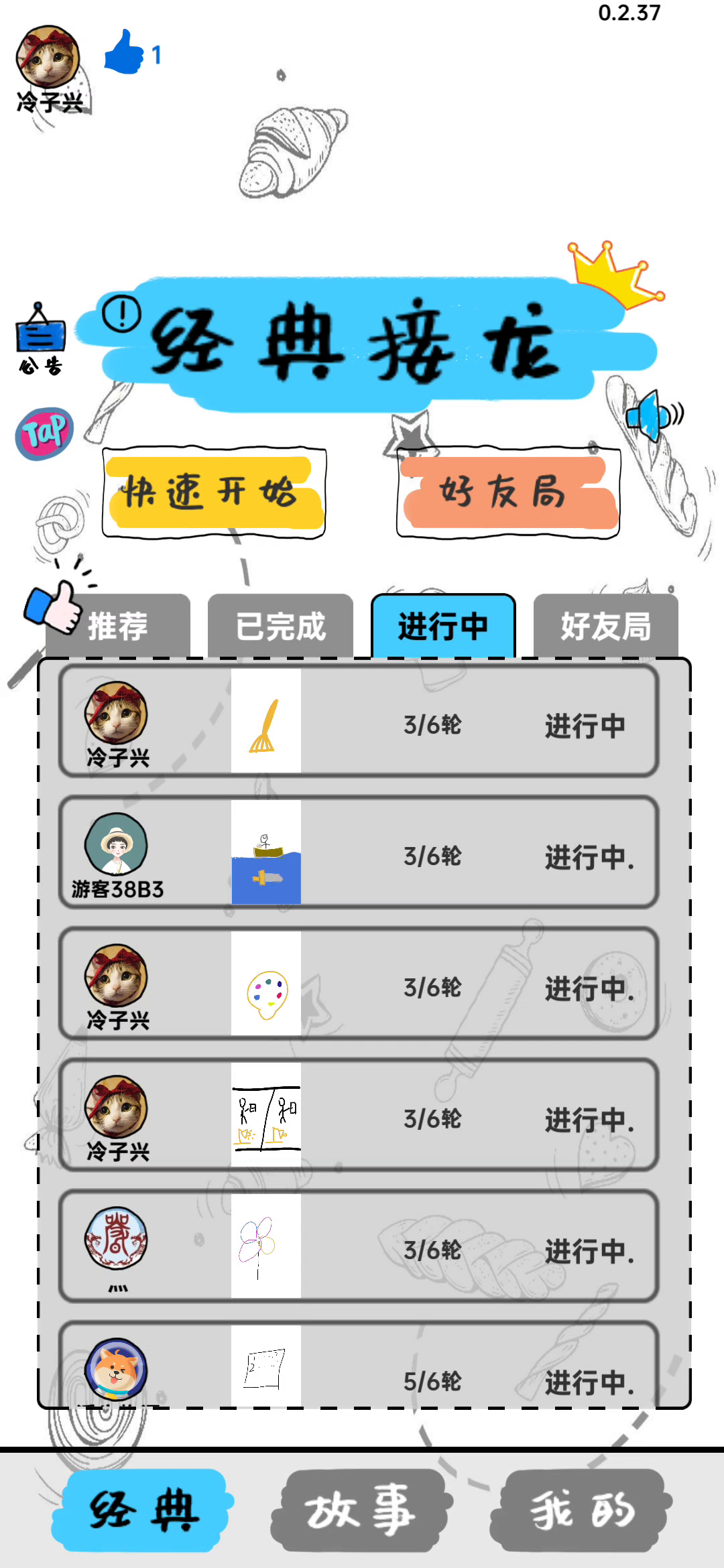Open 冷子兴's game with palette drawing
The width and height of the screenshot is (724, 1568).
[359, 984]
